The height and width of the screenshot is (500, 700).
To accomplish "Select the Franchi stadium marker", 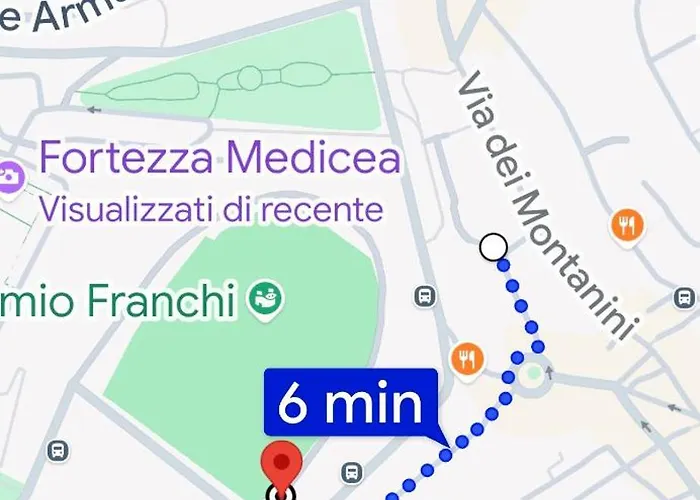I will 267,297.
